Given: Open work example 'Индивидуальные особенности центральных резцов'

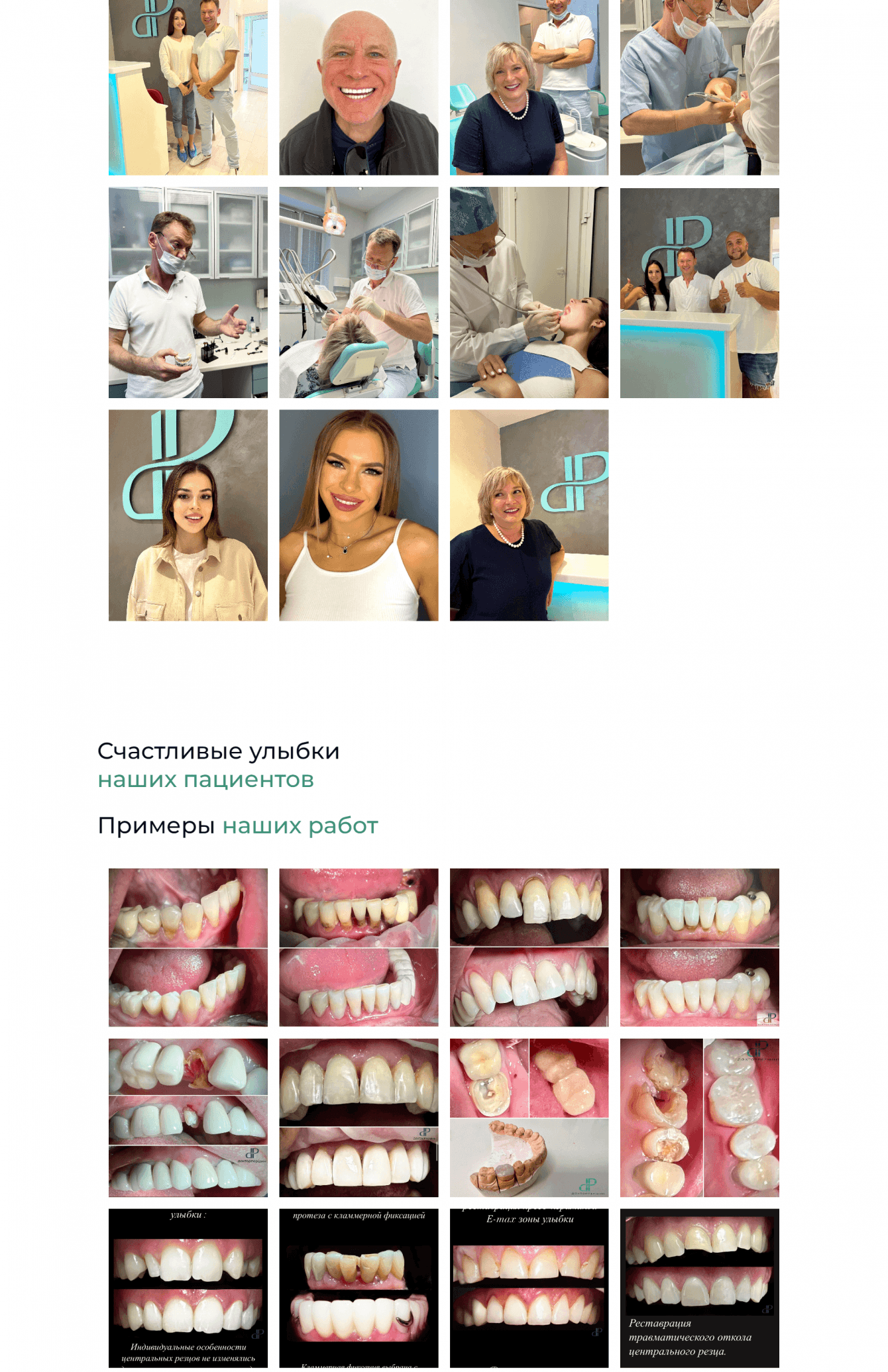Looking at the screenshot, I should point(188,1287).
